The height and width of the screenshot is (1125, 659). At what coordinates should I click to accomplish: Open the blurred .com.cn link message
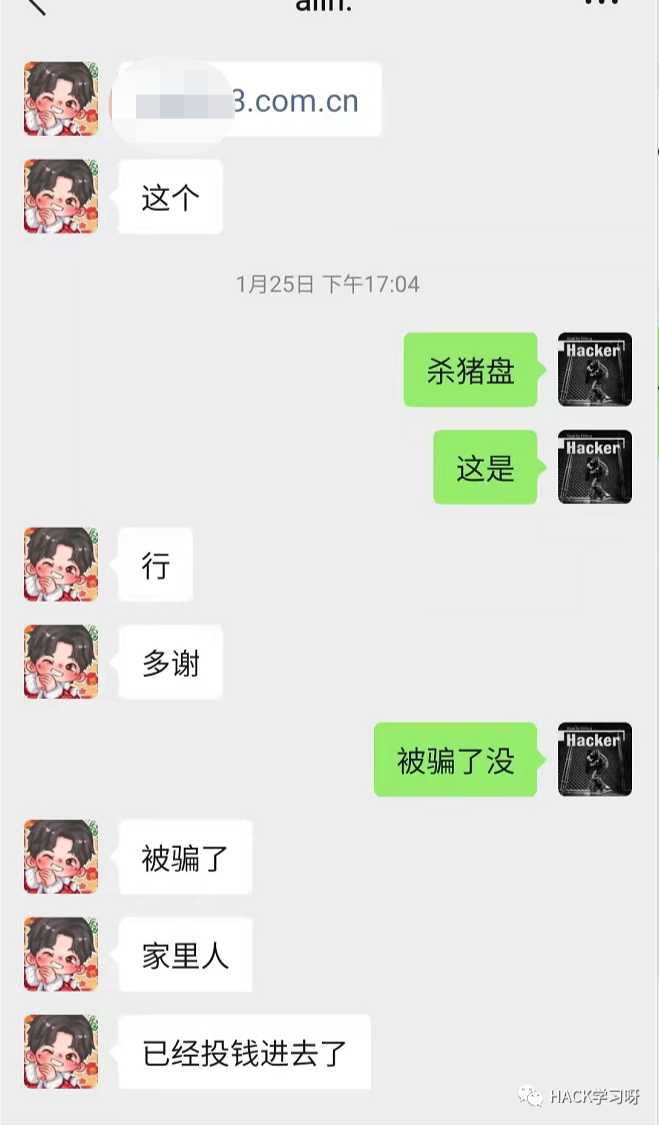[250, 101]
